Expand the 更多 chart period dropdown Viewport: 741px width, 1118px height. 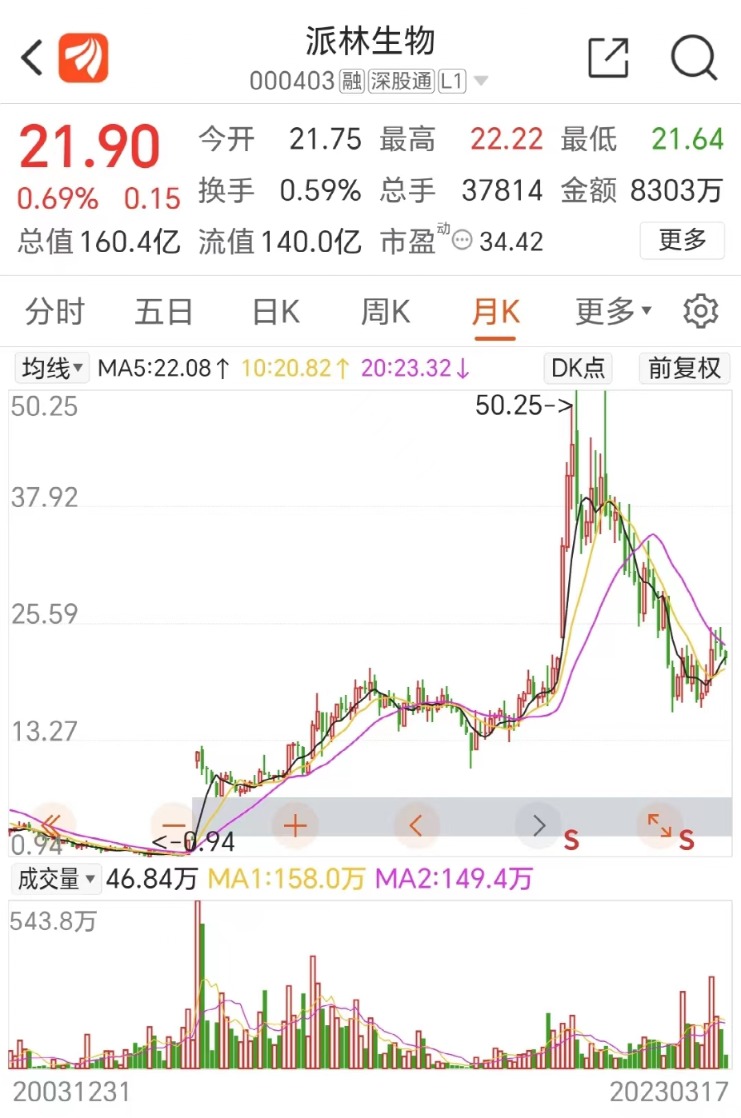612,312
